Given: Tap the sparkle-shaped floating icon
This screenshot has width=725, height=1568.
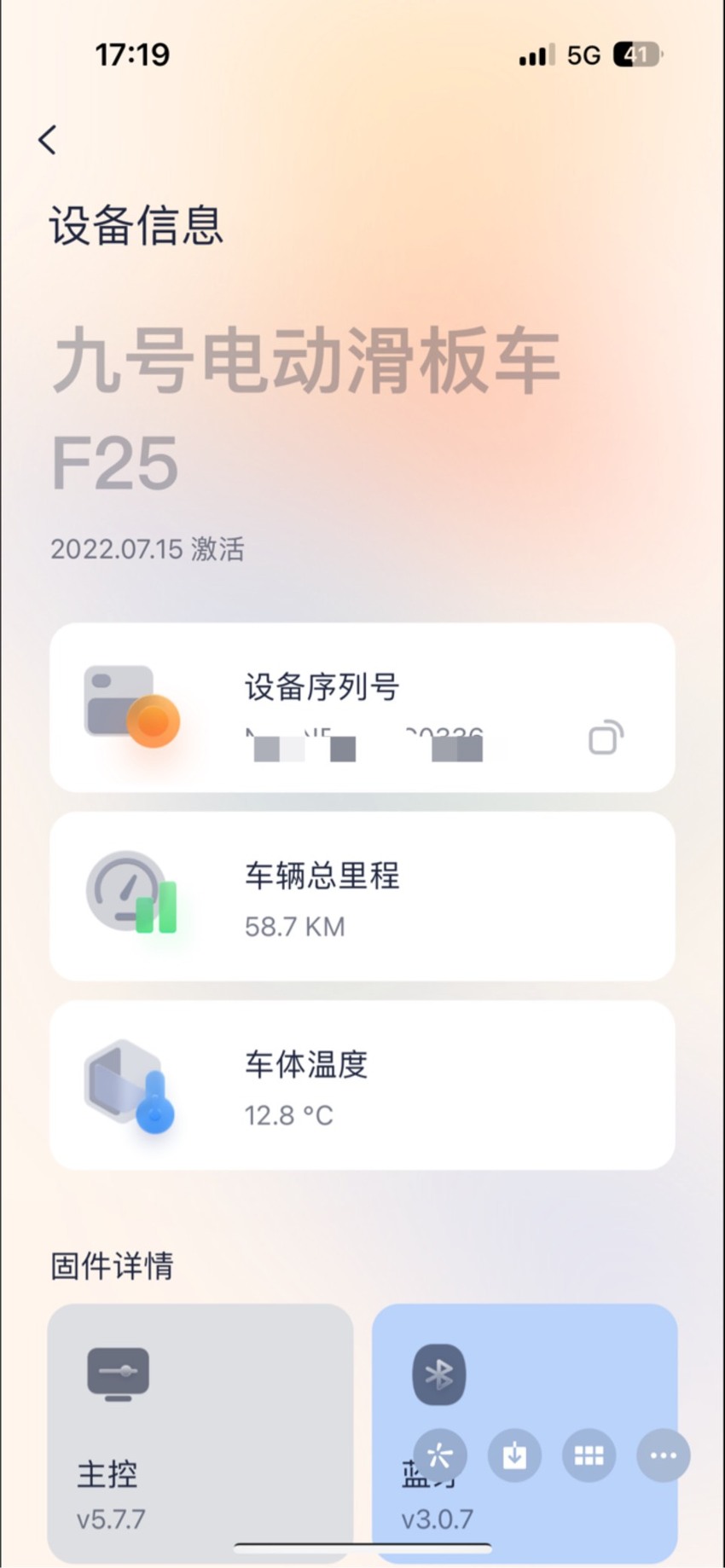Looking at the screenshot, I should click(440, 1455).
